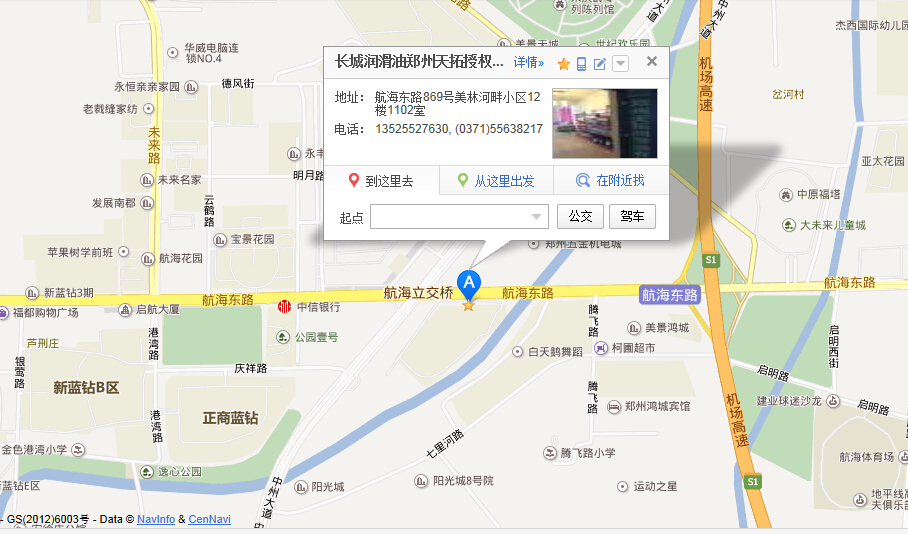This screenshot has width=908, height=534.
Task: Tap the edit/correct info icon
Action: (x=600, y=64)
